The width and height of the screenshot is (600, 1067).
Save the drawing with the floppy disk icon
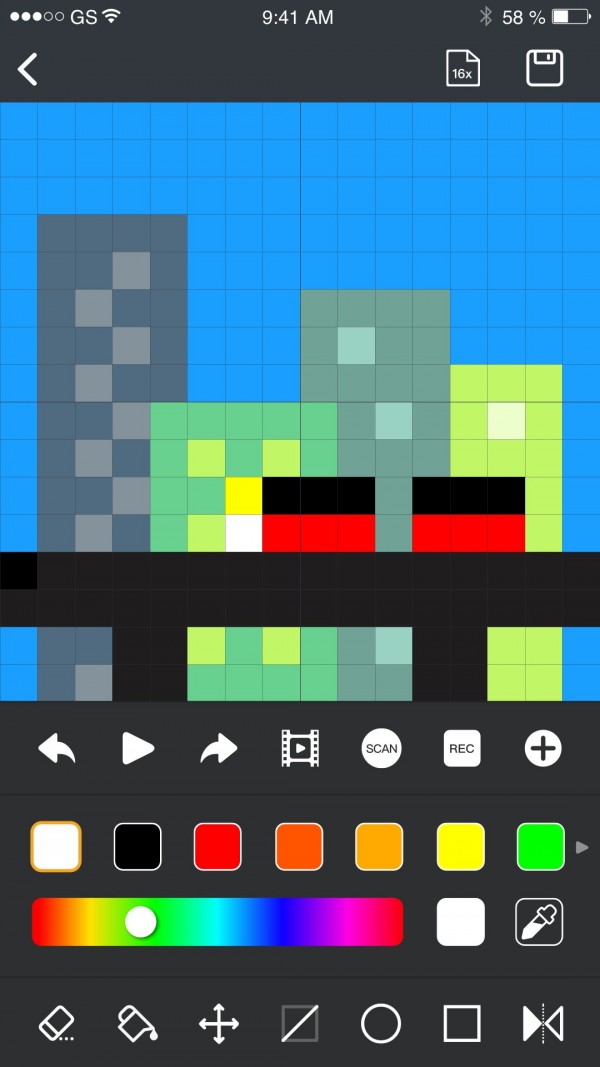point(544,68)
